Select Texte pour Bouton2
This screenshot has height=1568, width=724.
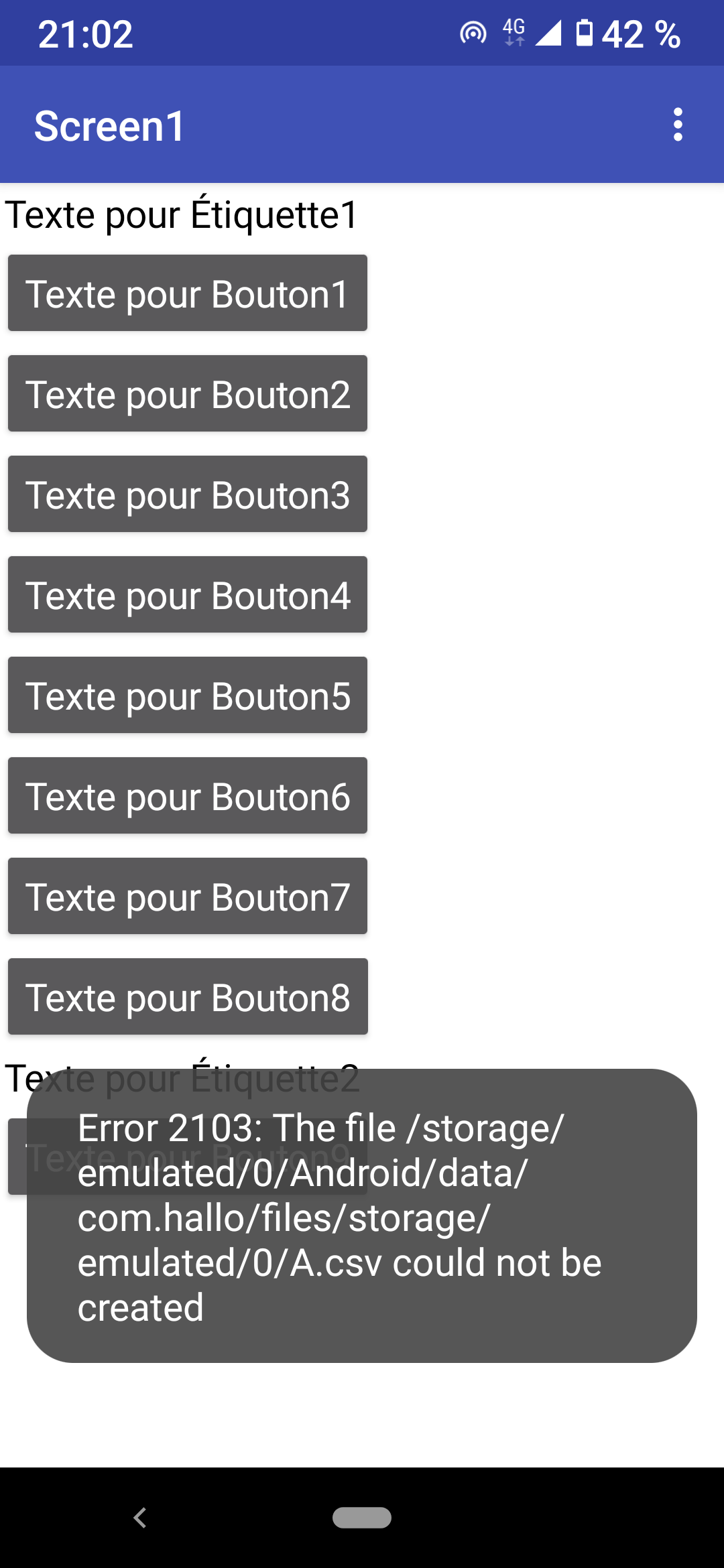coord(188,393)
